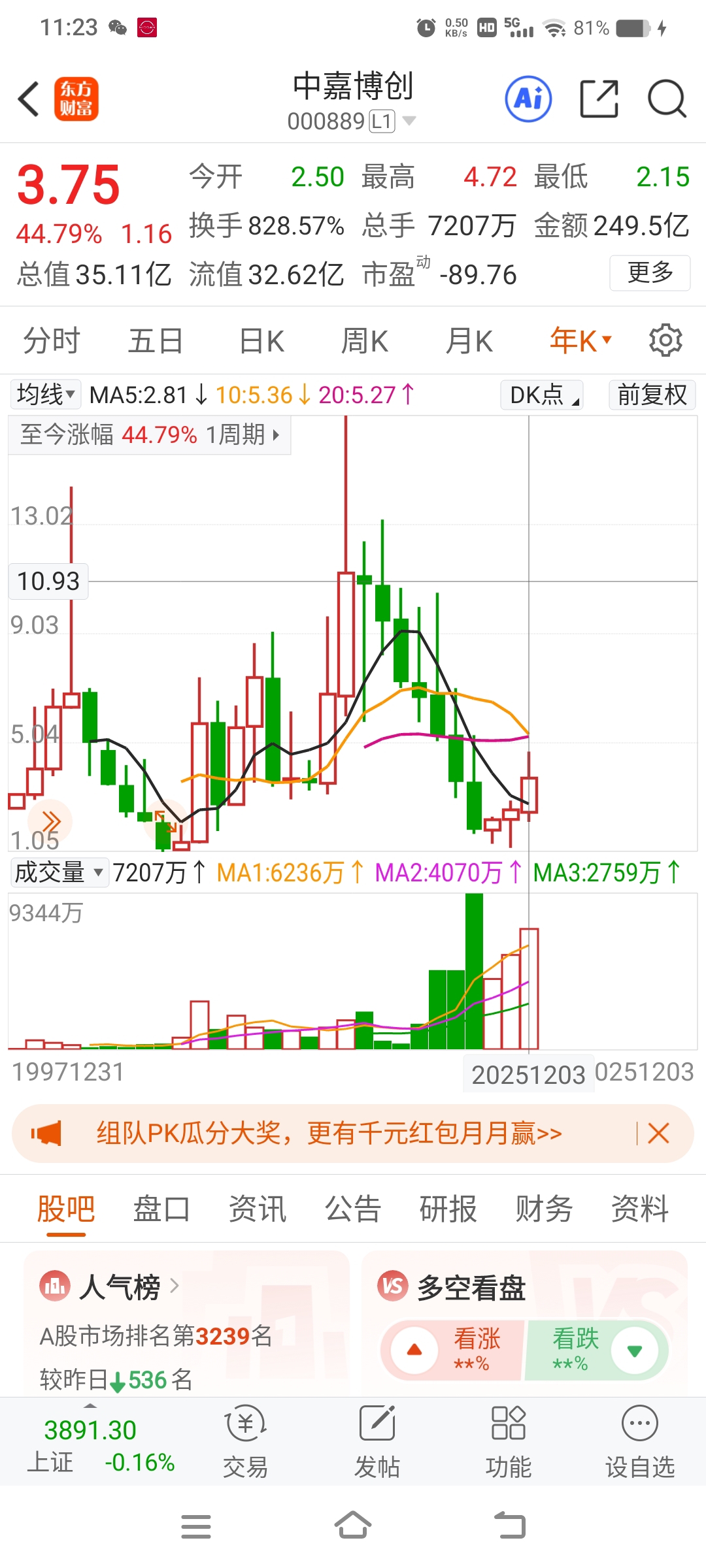Image resolution: width=706 pixels, height=1568 pixels.
Task: Switch to the 日K chart tab
Action: point(261,341)
